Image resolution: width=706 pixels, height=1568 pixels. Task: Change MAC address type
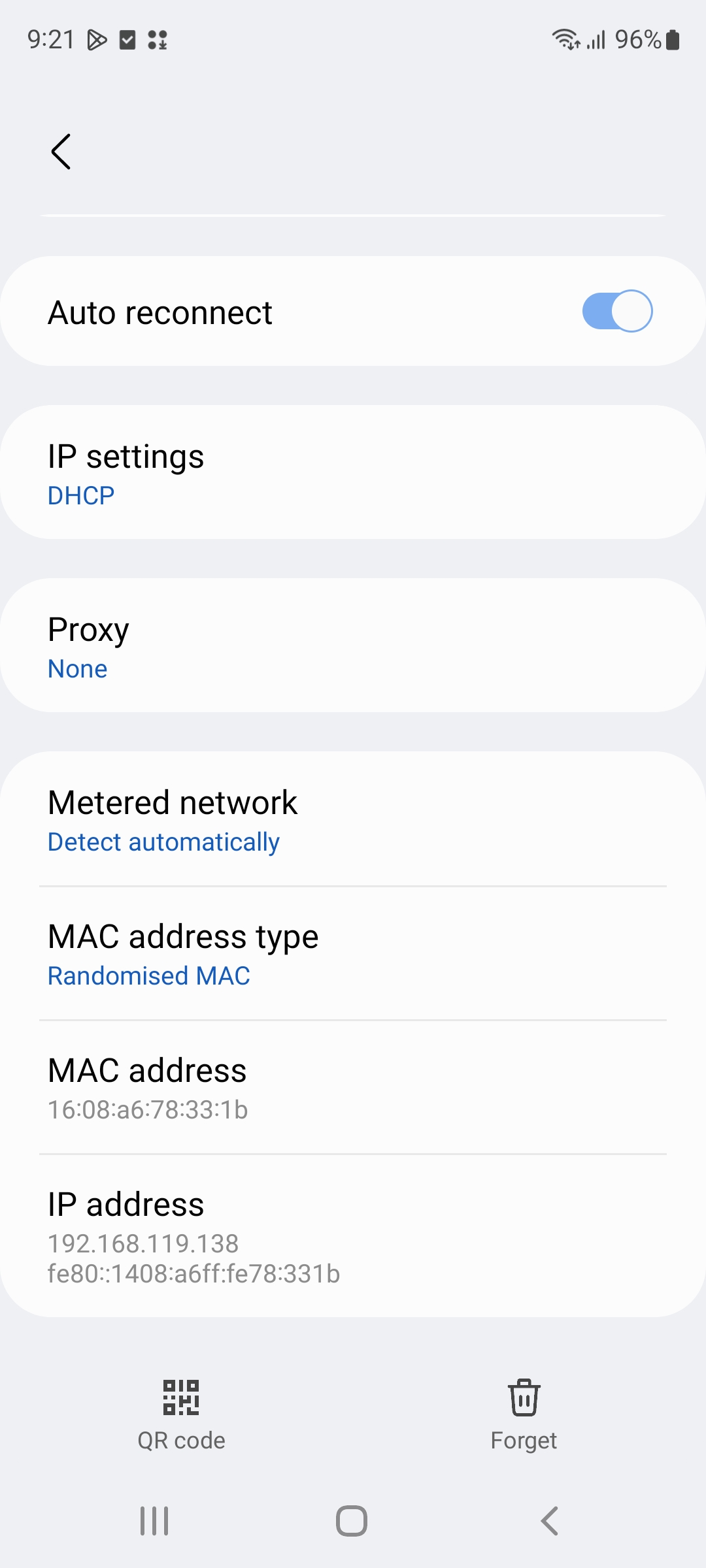pos(353,953)
